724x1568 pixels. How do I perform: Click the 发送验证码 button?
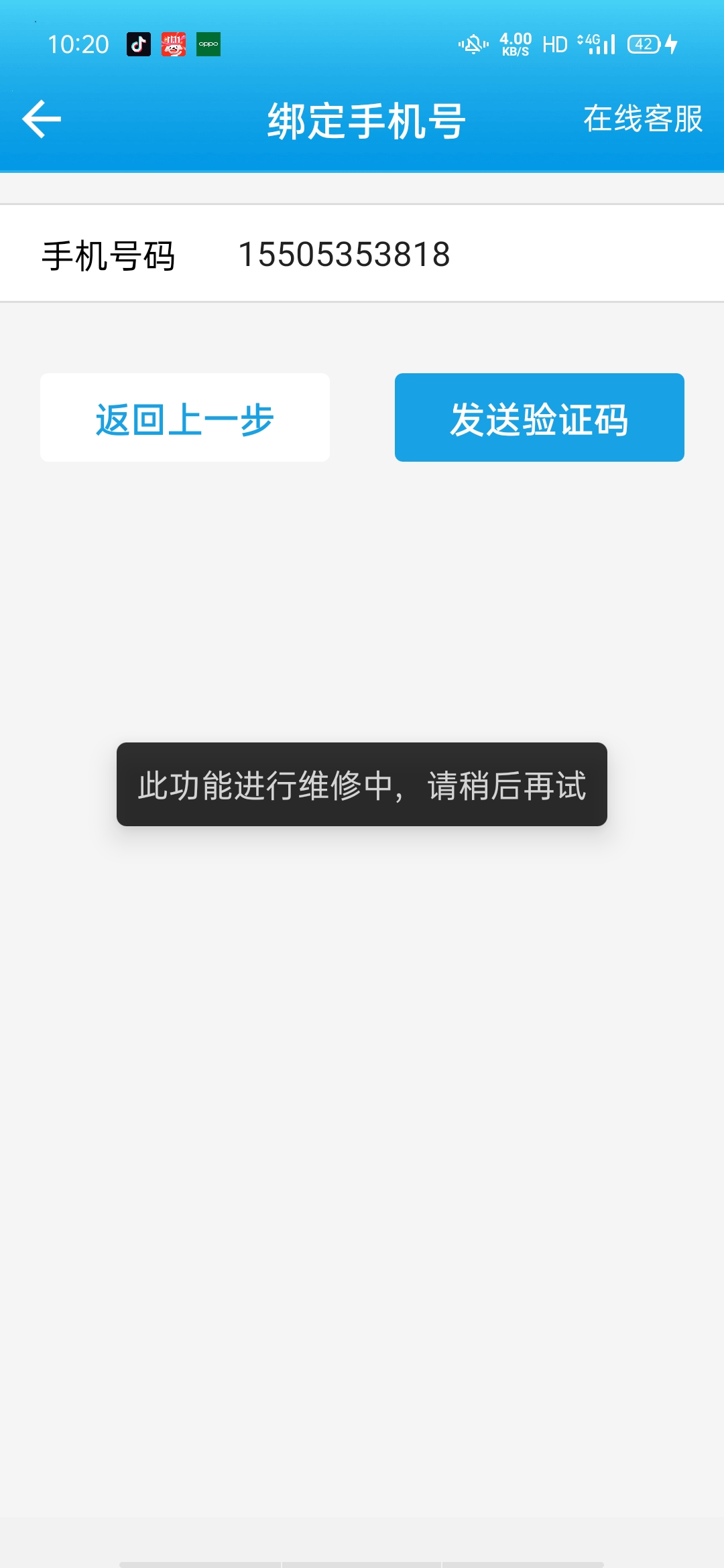(x=539, y=417)
